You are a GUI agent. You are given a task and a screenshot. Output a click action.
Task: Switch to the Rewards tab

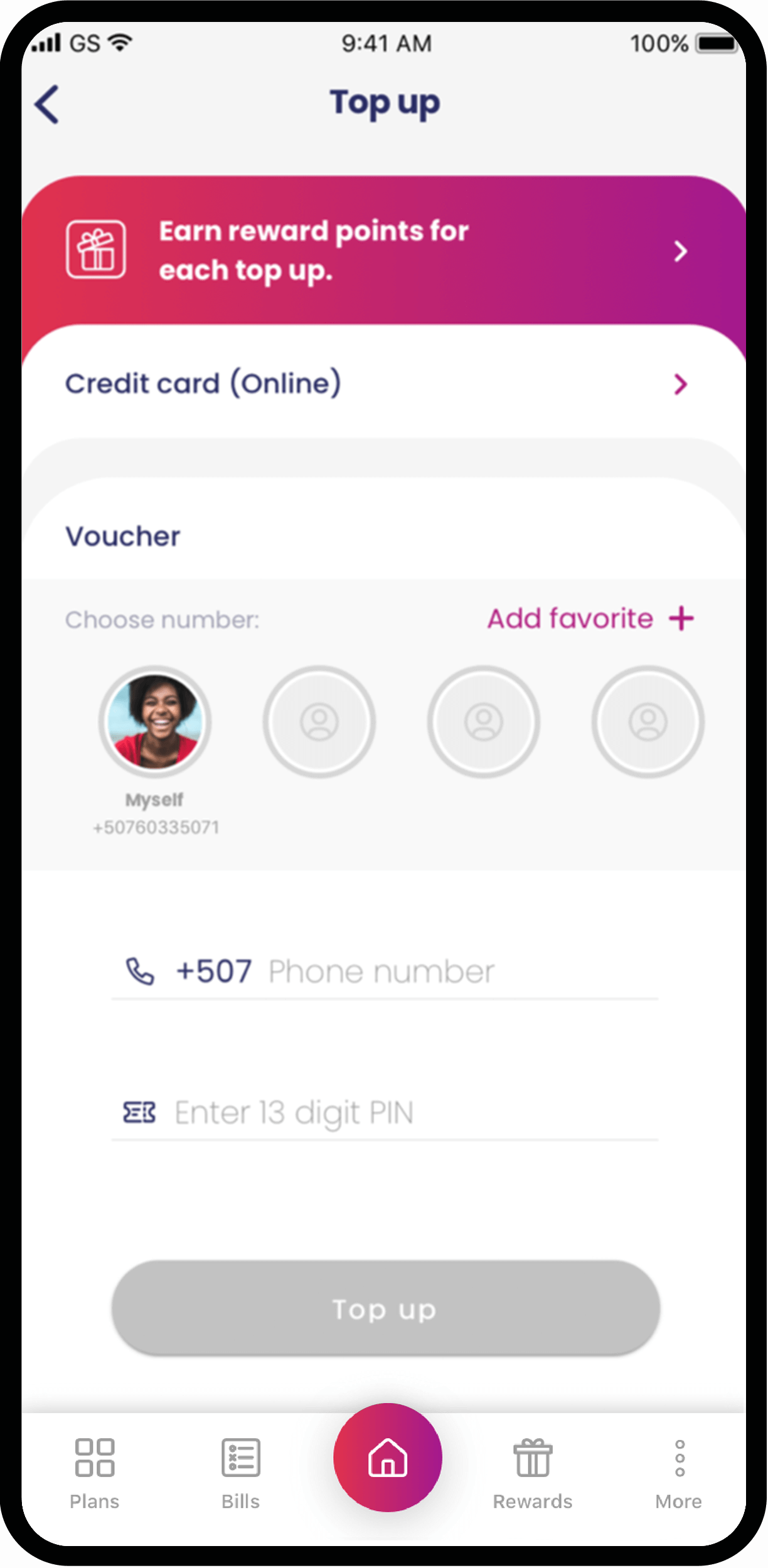pos(532,1471)
